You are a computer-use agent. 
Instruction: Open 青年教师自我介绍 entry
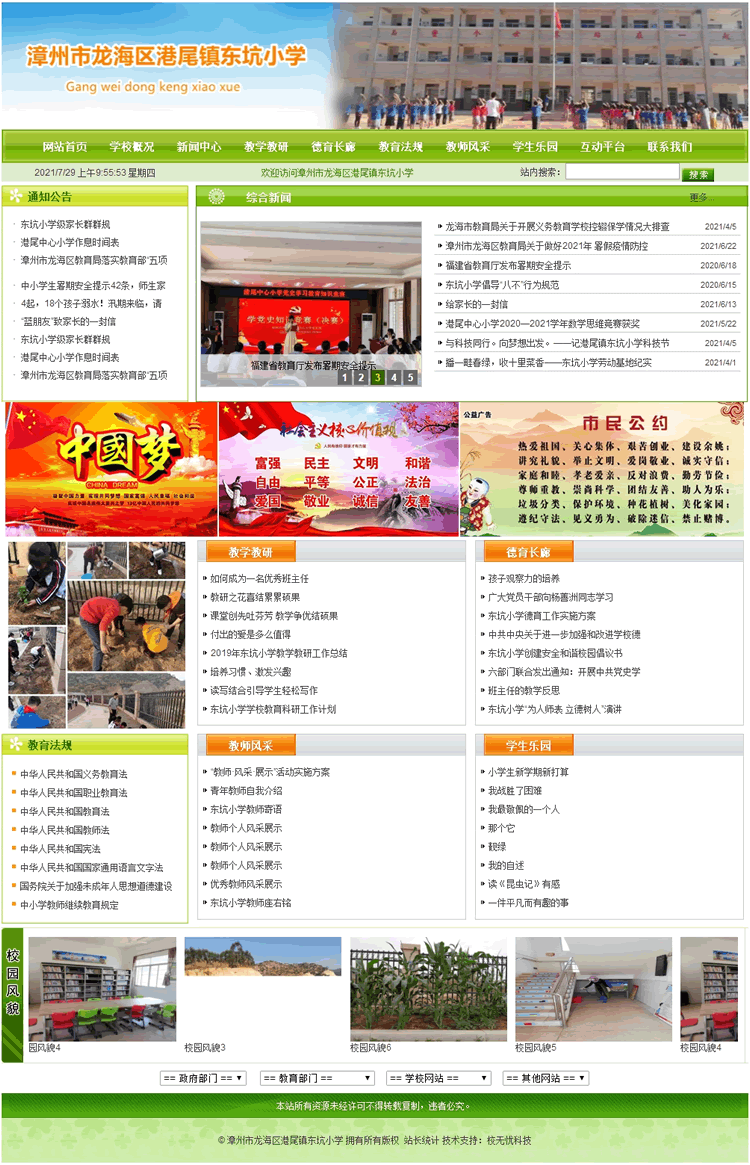click(246, 790)
